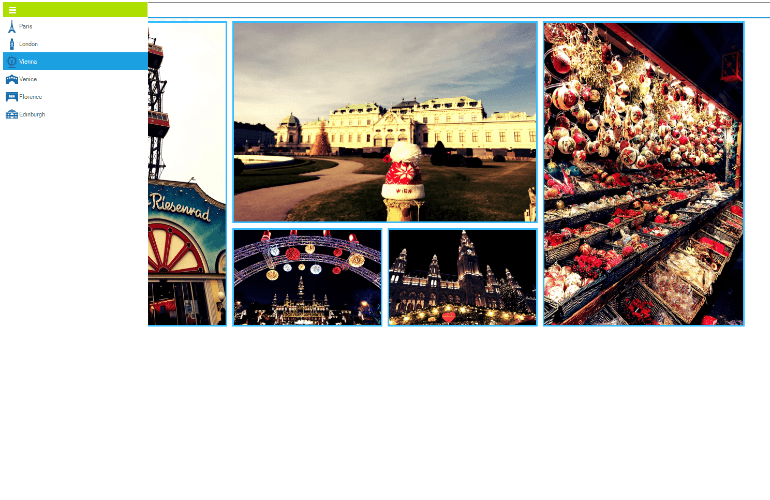Open the London gallery
This screenshot has height=500, width=770.
[28, 44]
